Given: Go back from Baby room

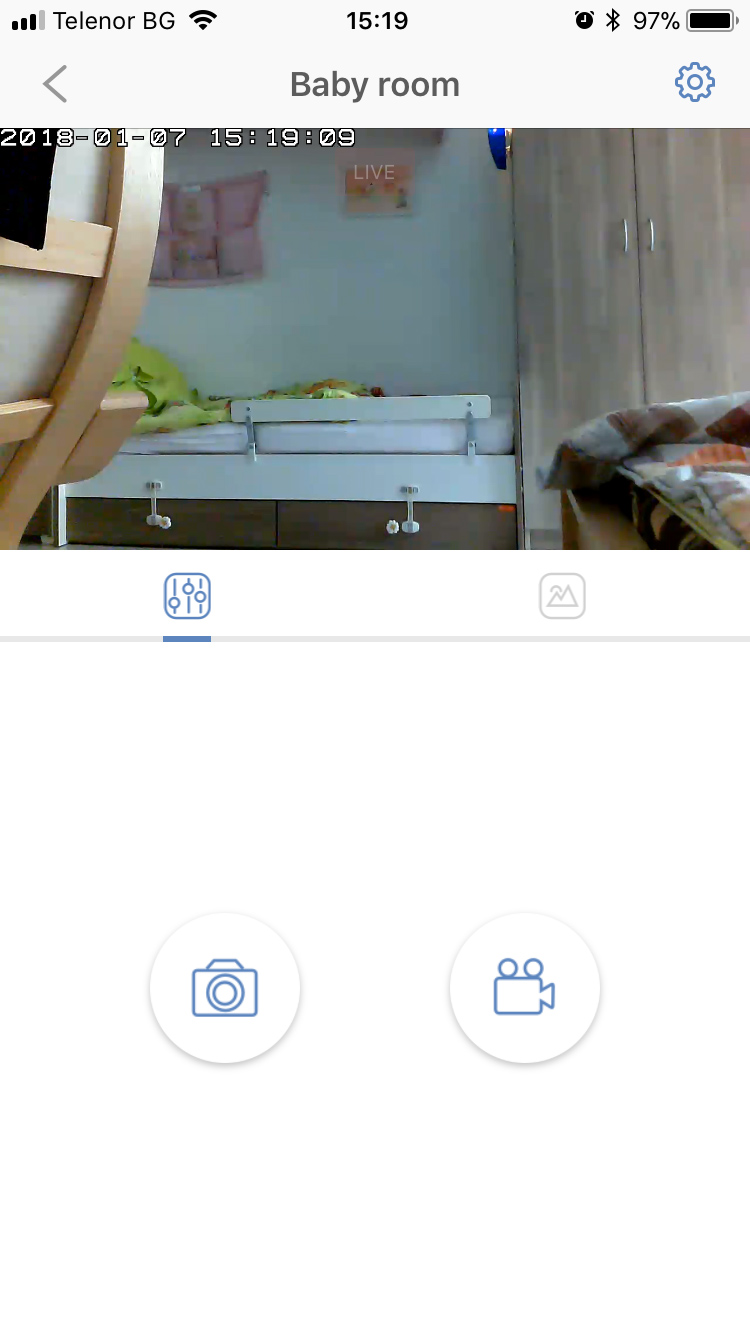Looking at the screenshot, I should (x=55, y=84).
